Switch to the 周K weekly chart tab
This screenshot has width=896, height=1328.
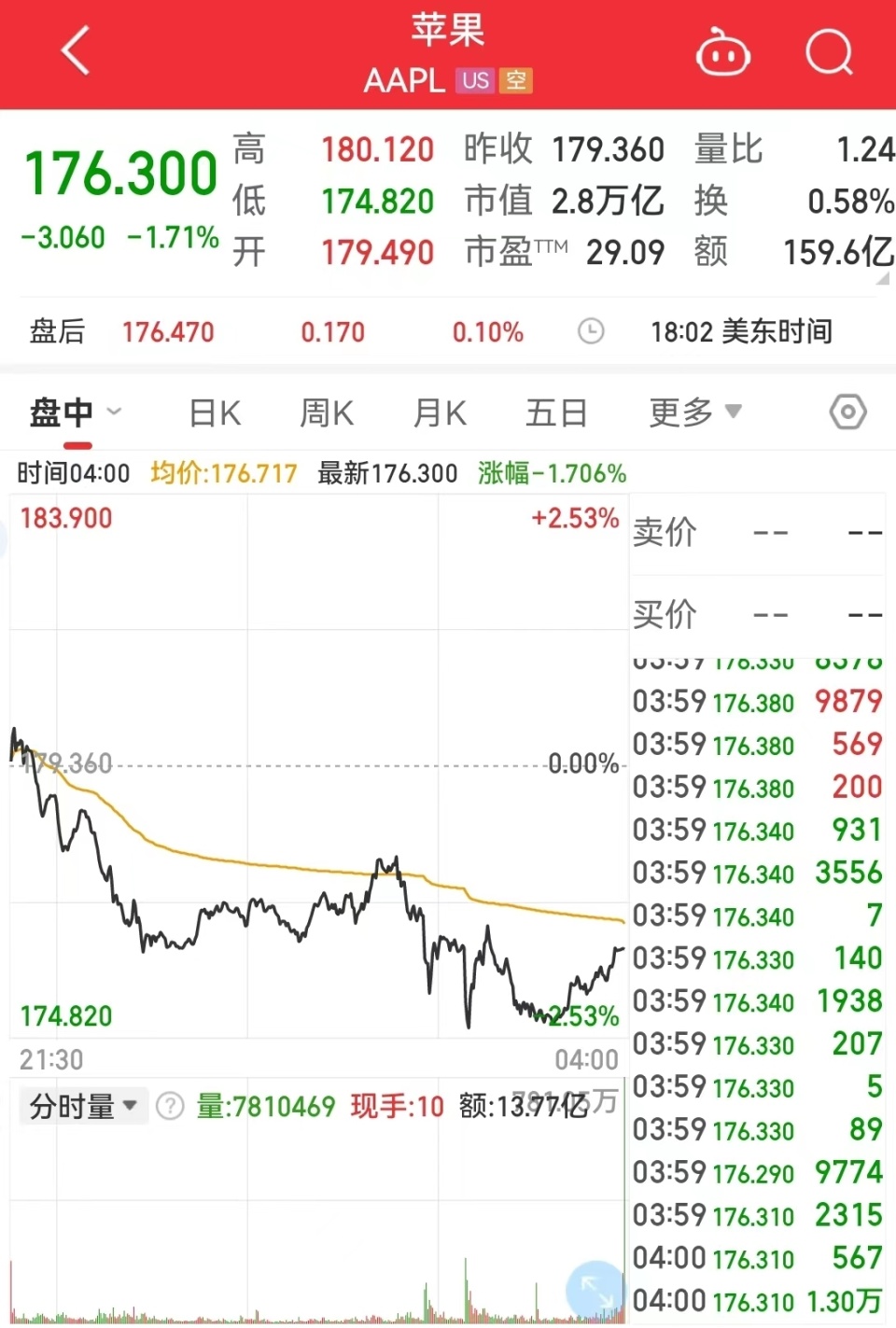point(326,412)
